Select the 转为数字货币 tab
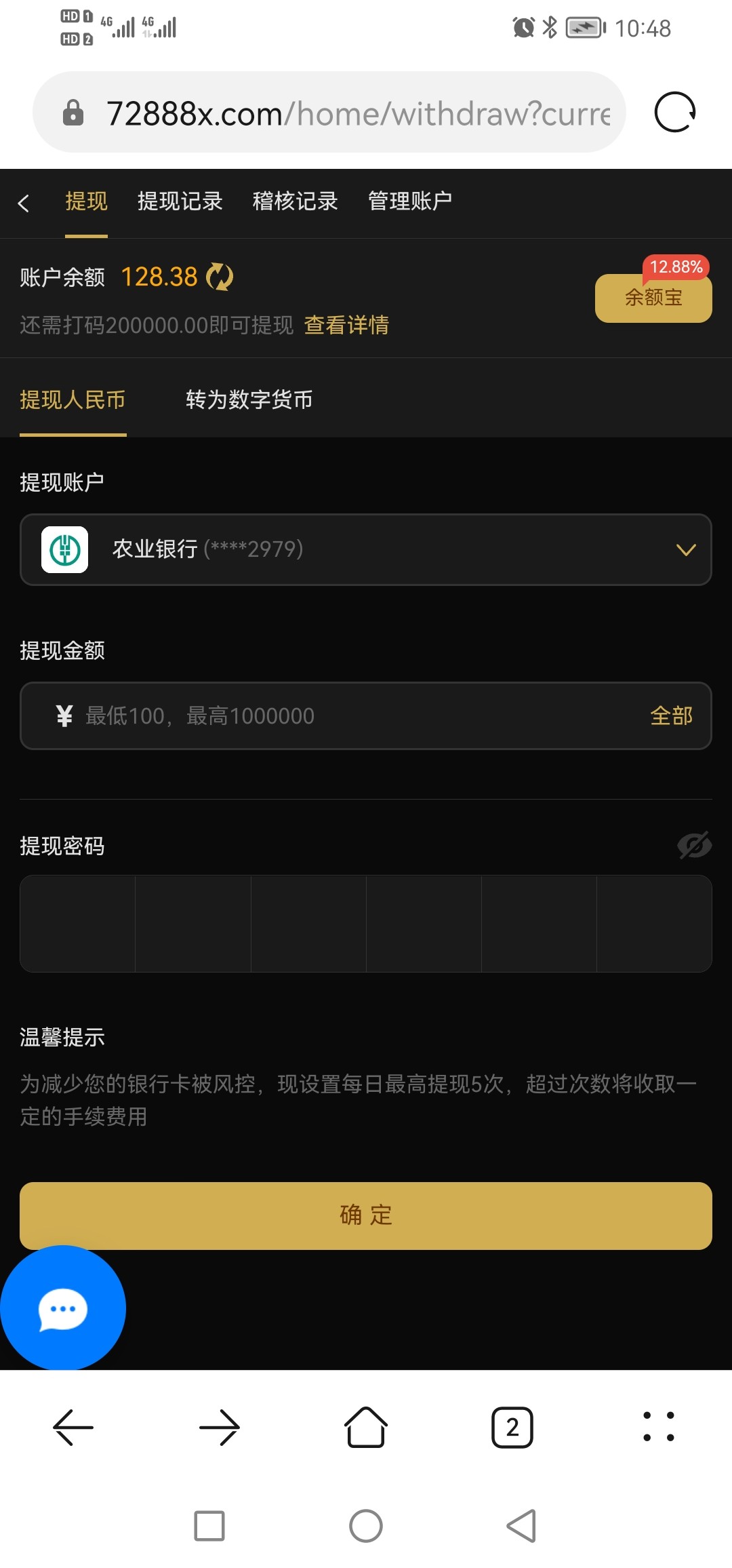This screenshot has height=1568, width=732. tap(249, 400)
